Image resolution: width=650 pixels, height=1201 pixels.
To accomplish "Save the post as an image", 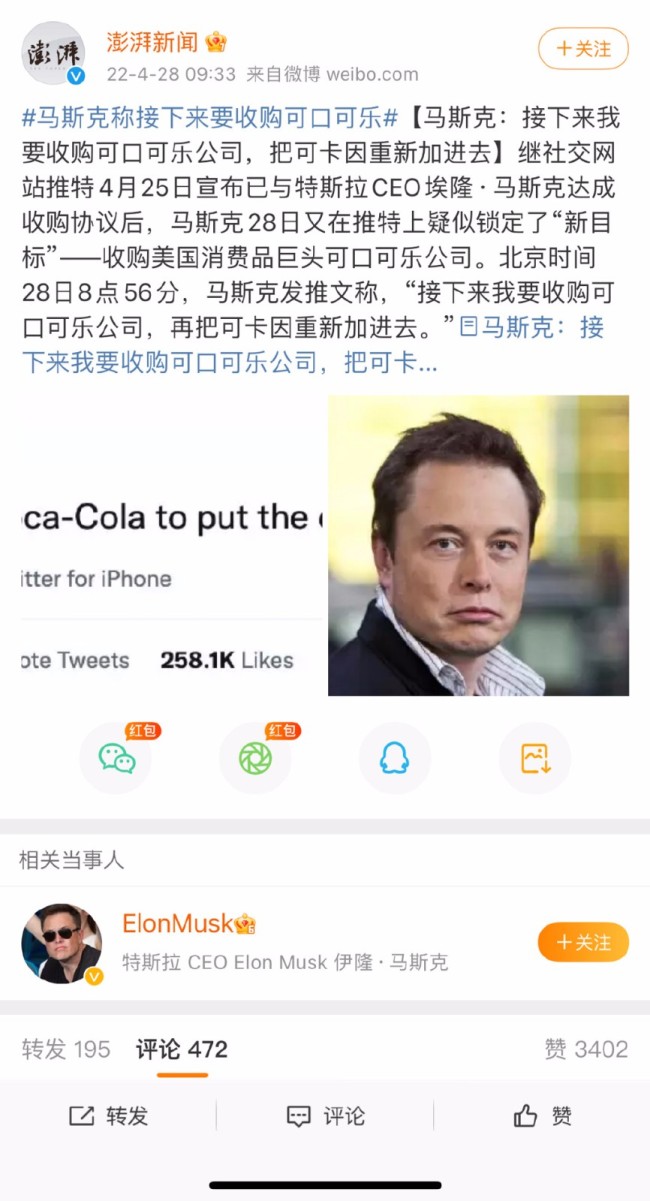I will tap(535, 758).
